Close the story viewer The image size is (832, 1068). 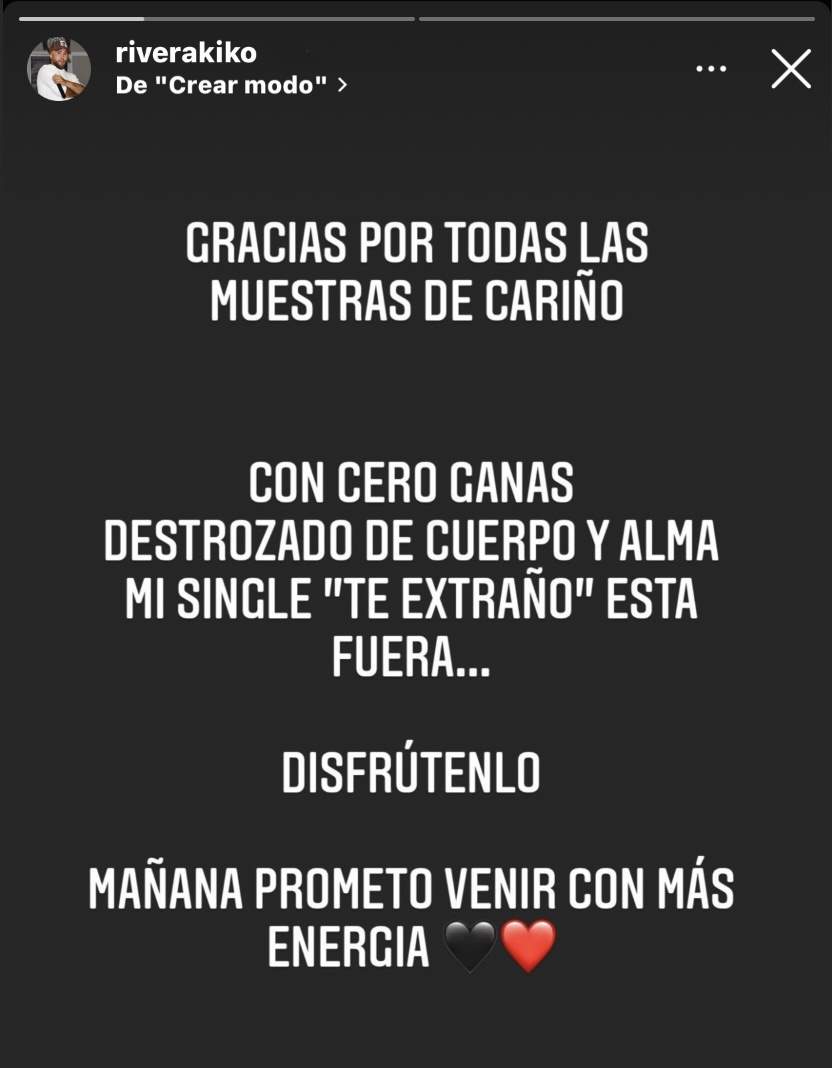coord(790,69)
